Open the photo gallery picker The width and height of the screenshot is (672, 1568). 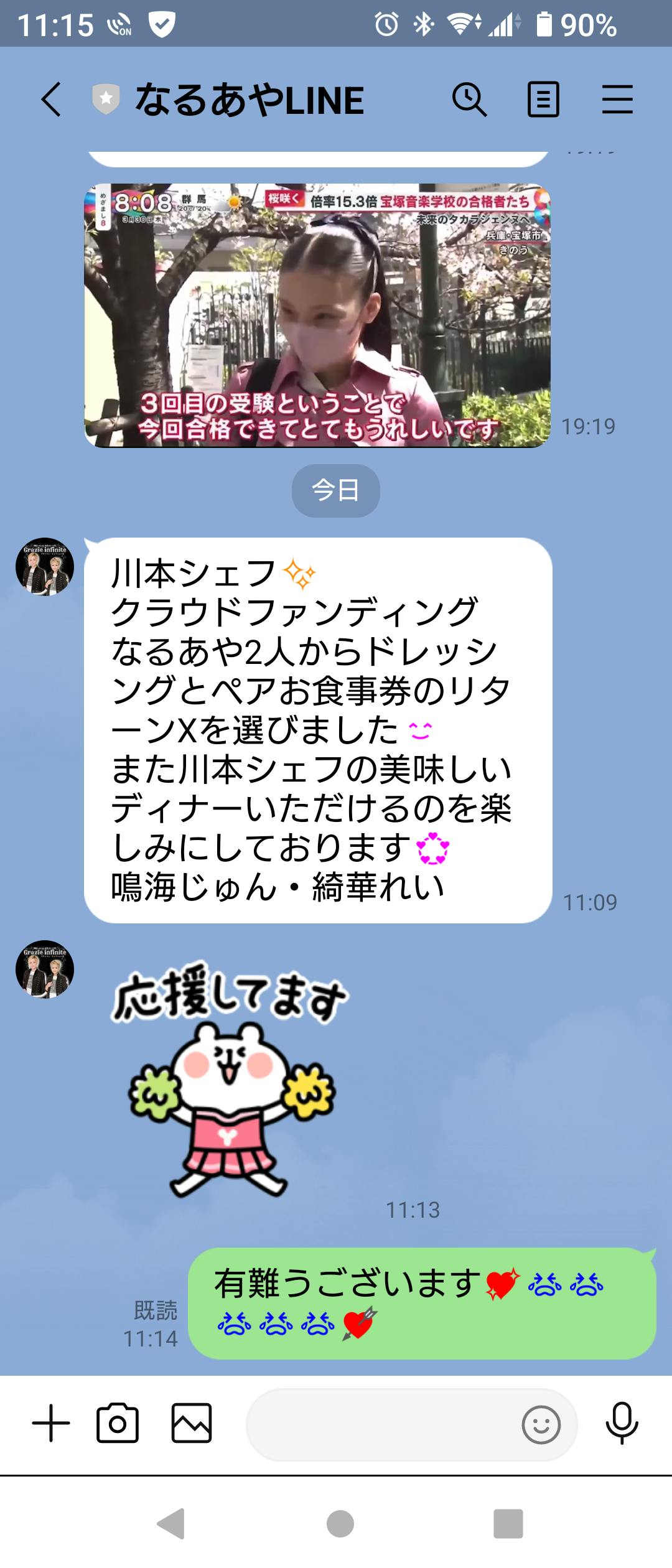[192, 1424]
